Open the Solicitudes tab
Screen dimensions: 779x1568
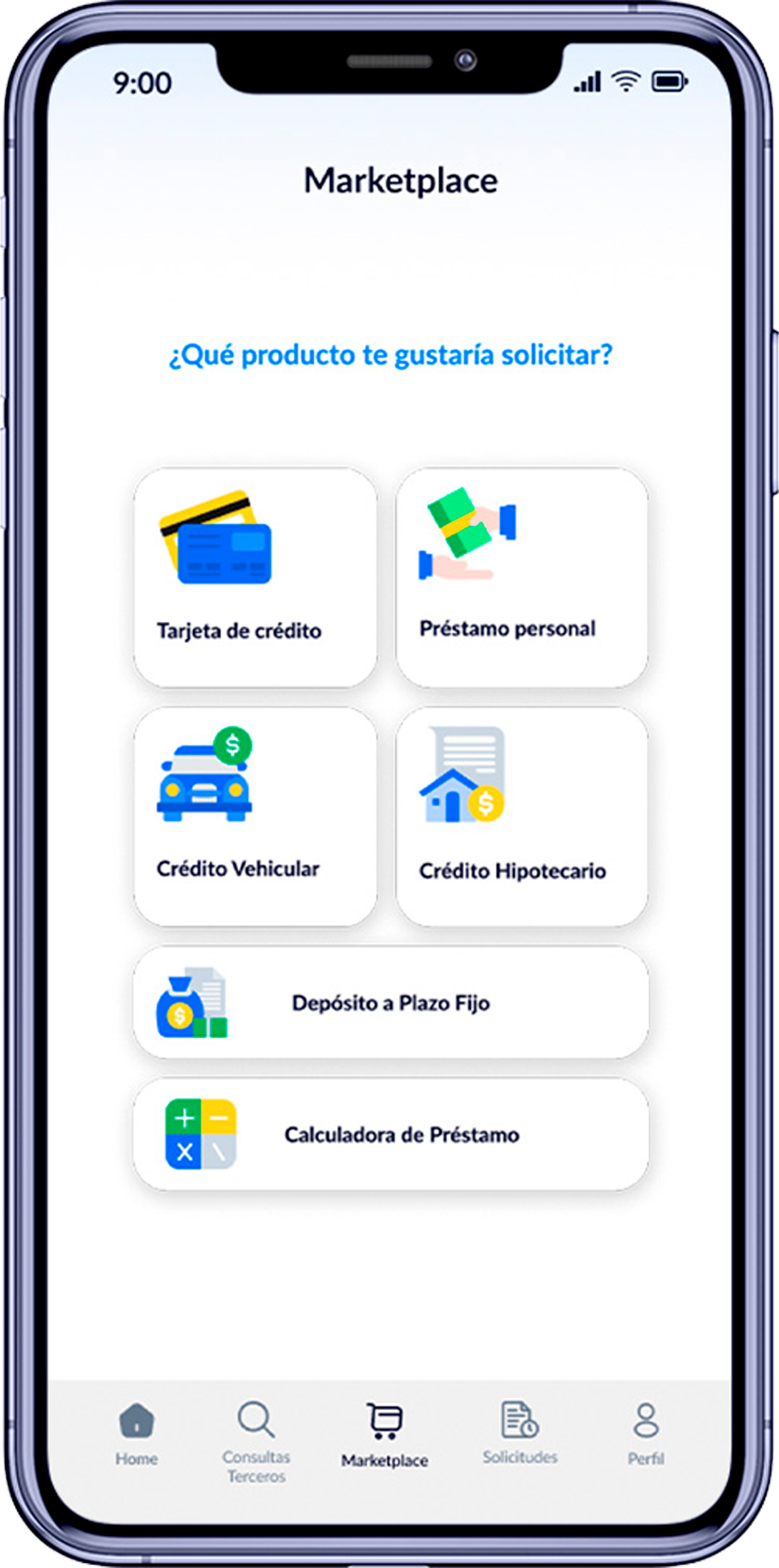[x=520, y=1434]
